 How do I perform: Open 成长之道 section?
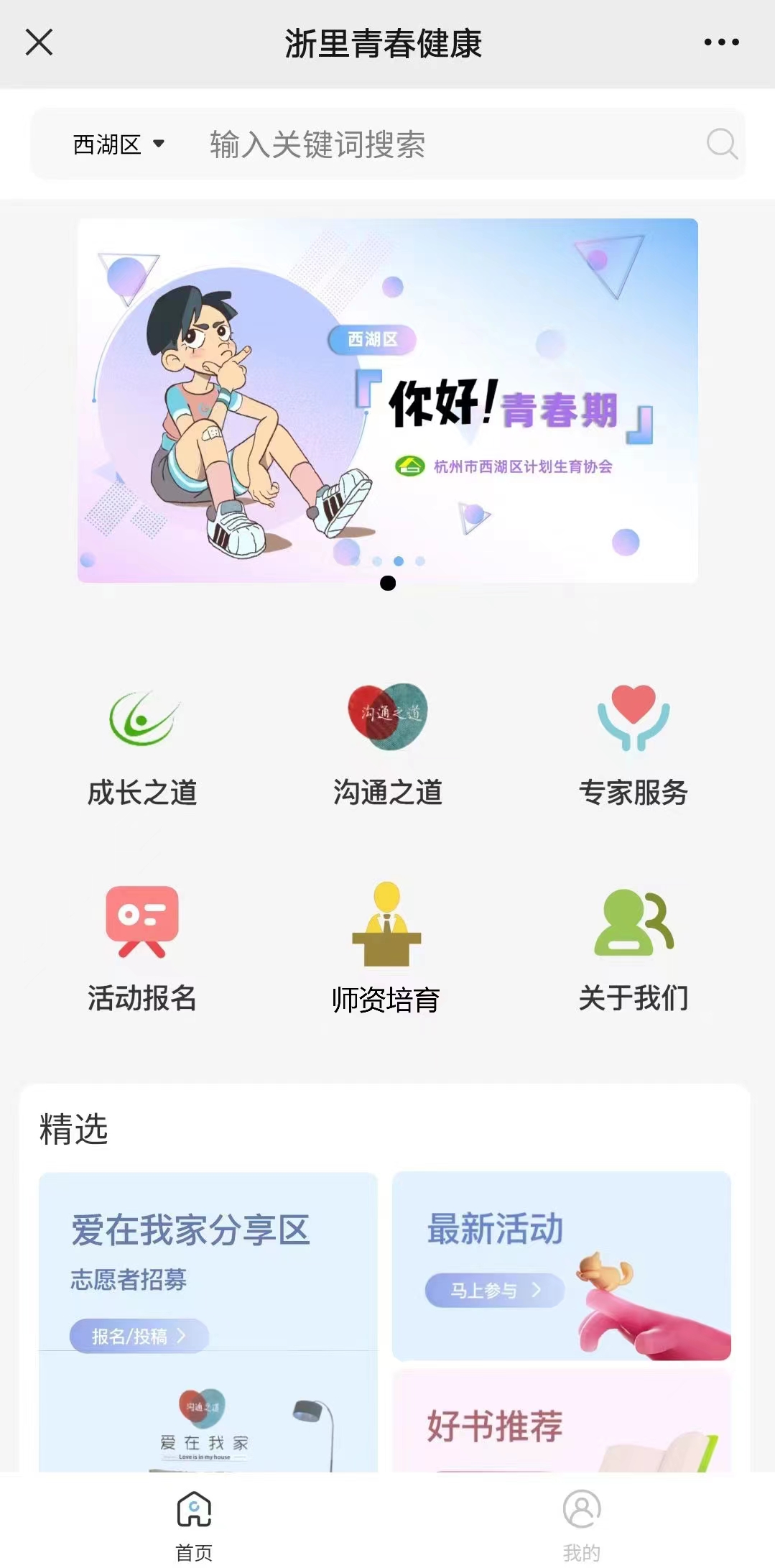click(142, 747)
